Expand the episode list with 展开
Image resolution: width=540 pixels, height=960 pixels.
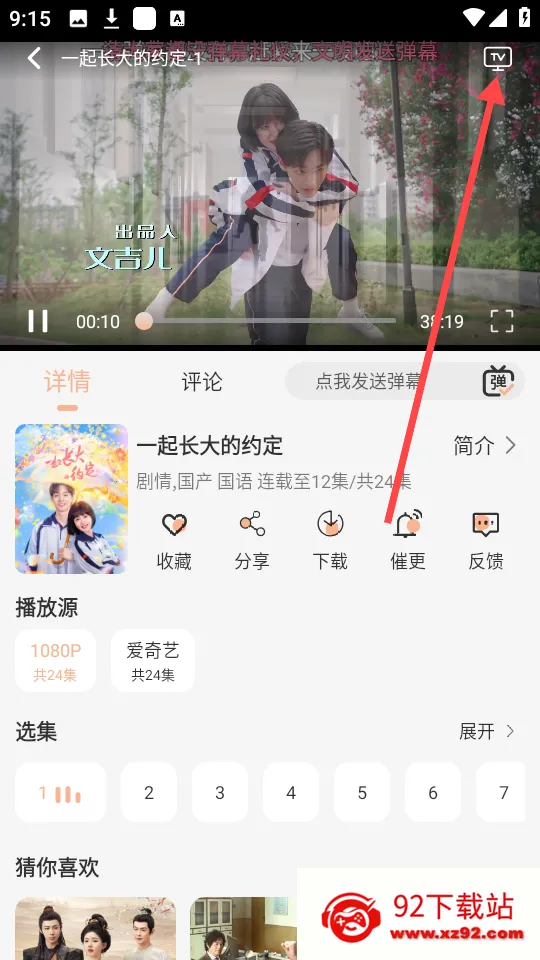[487, 731]
